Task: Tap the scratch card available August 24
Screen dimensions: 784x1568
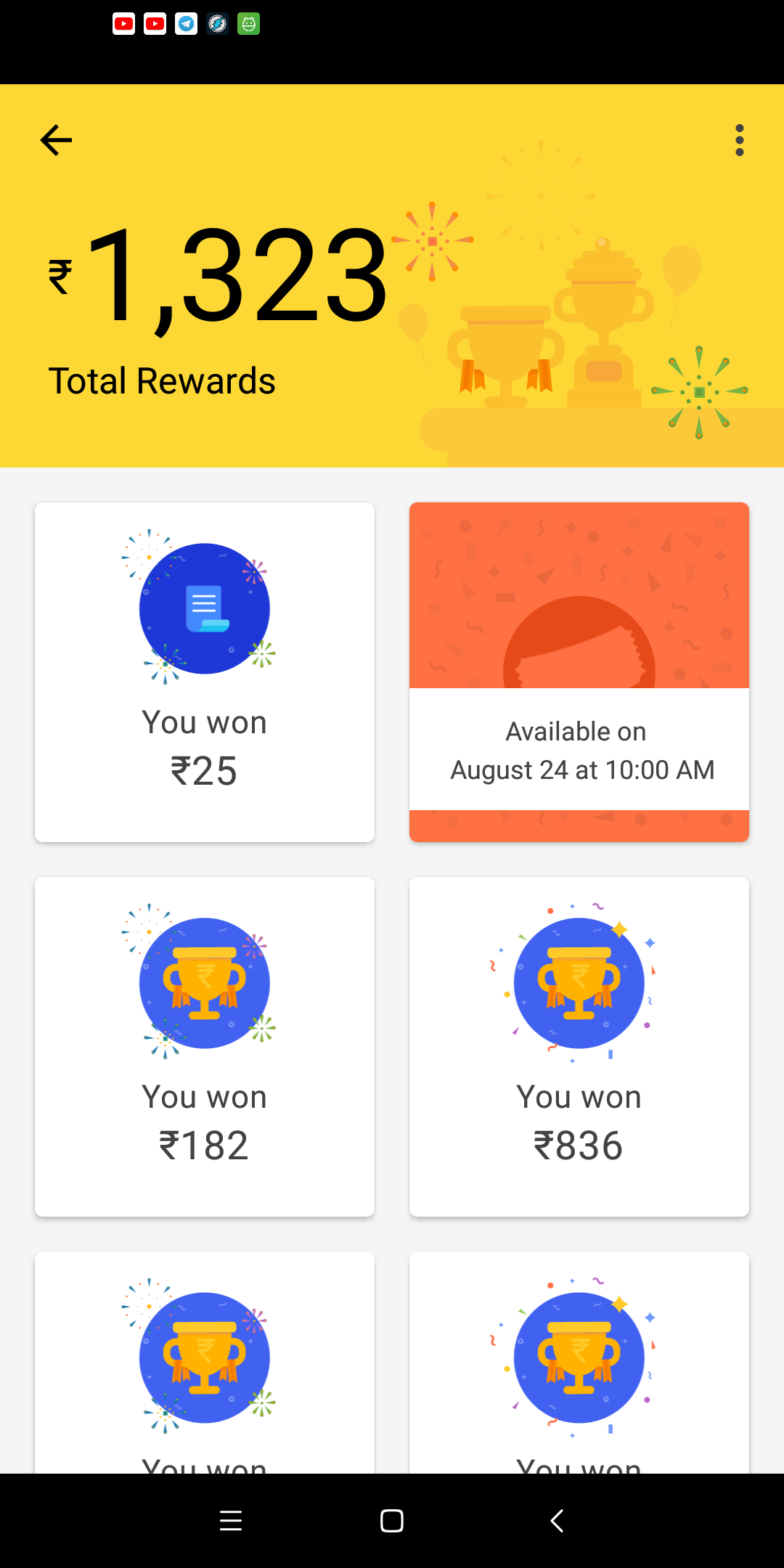Action: [579, 672]
